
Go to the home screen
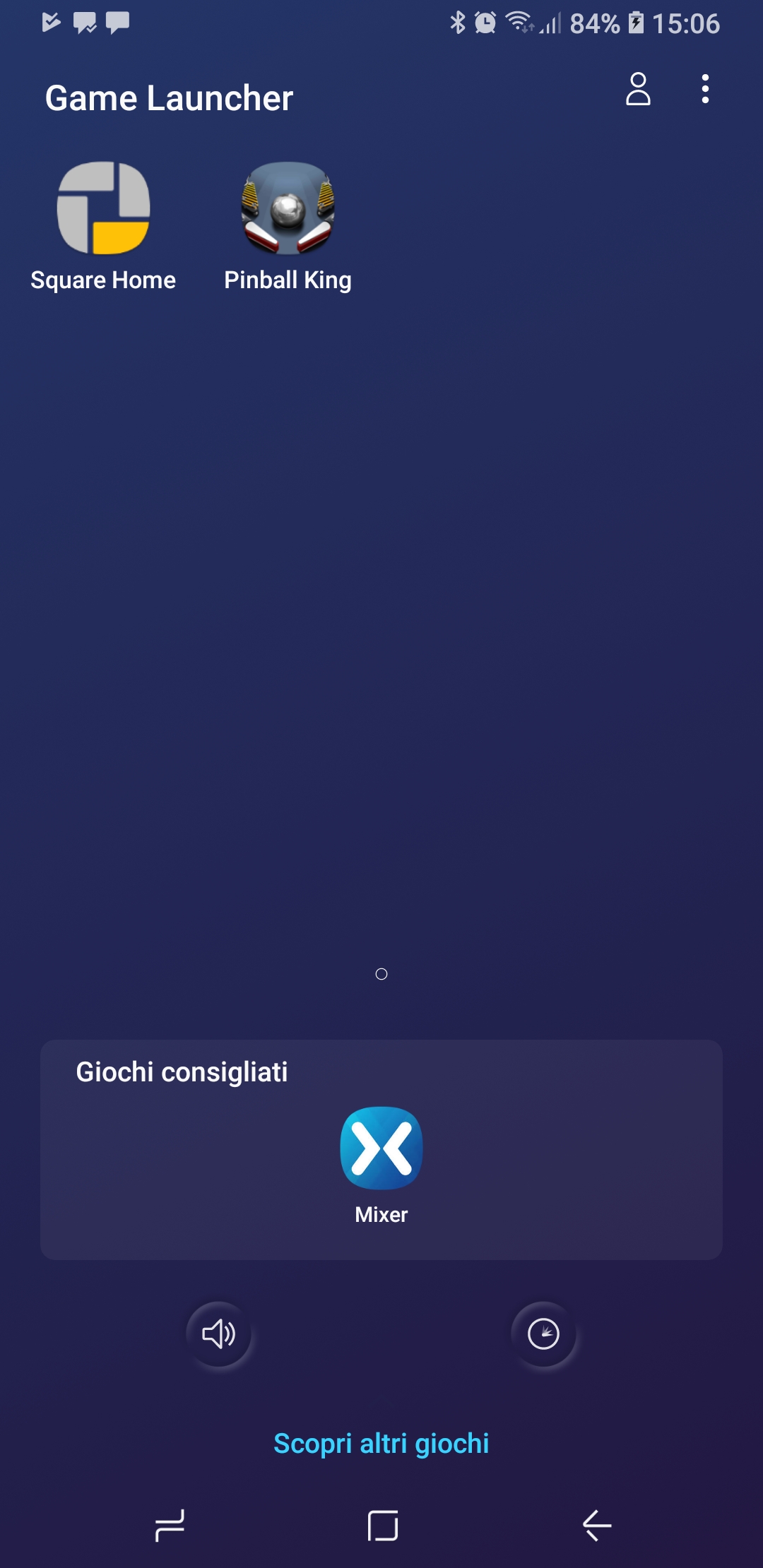click(x=383, y=1526)
